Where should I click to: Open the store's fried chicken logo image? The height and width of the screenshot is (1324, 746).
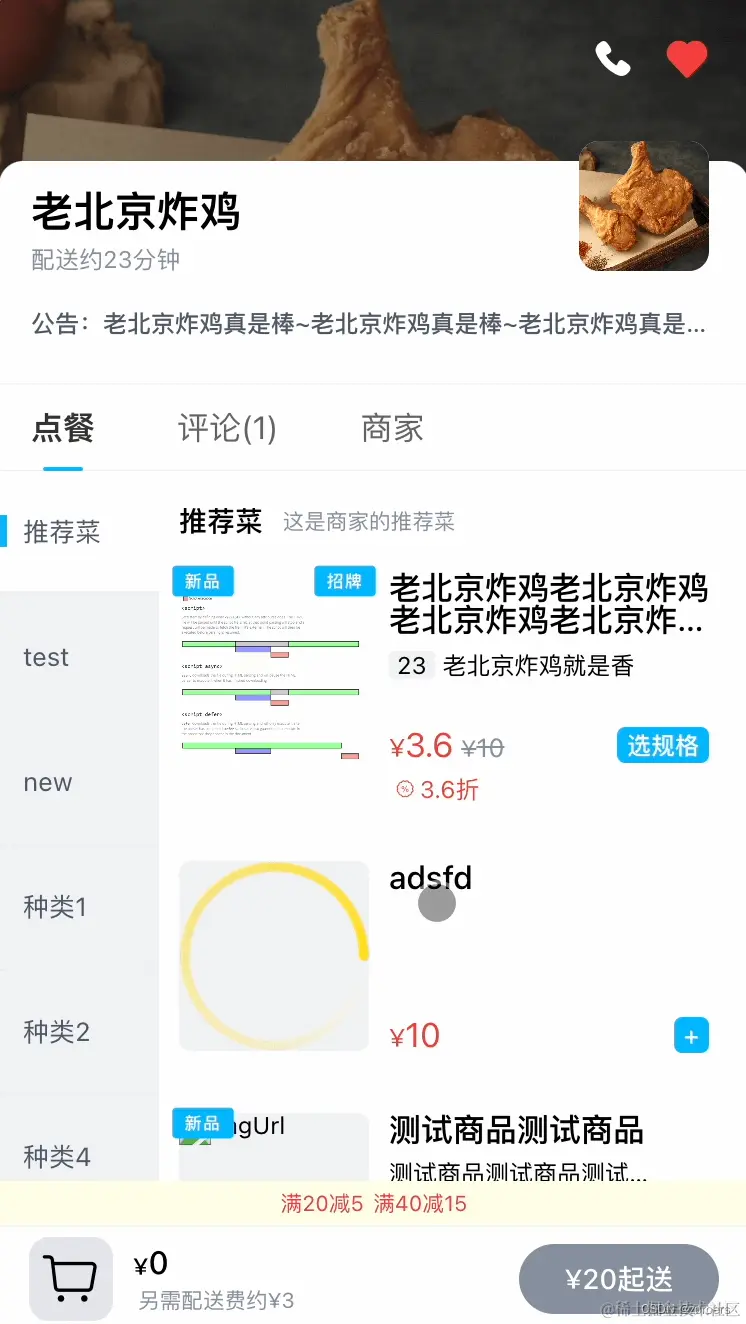[644, 206]
